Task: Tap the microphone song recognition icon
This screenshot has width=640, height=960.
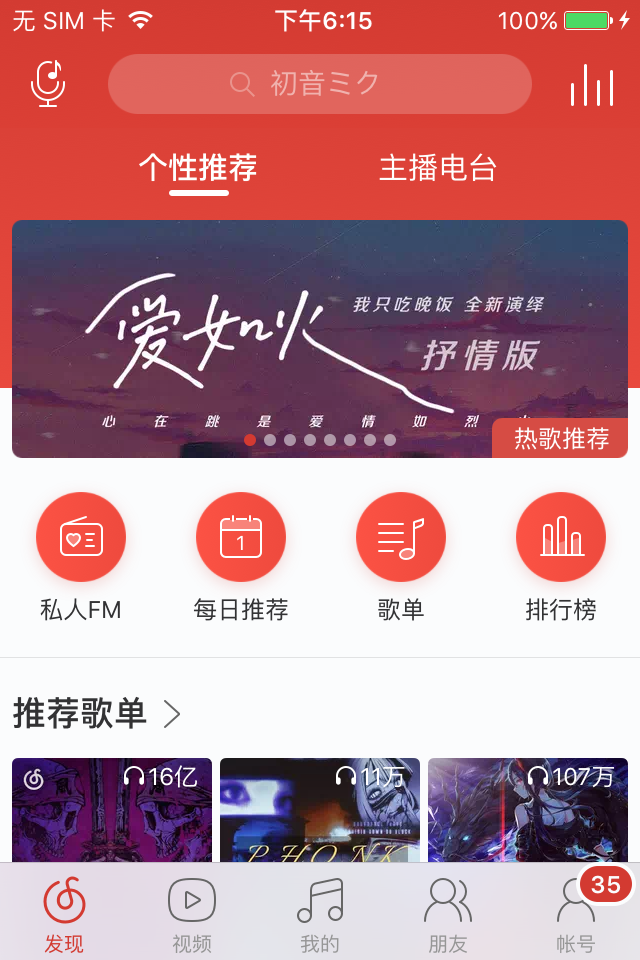Action: pos(48,84)
